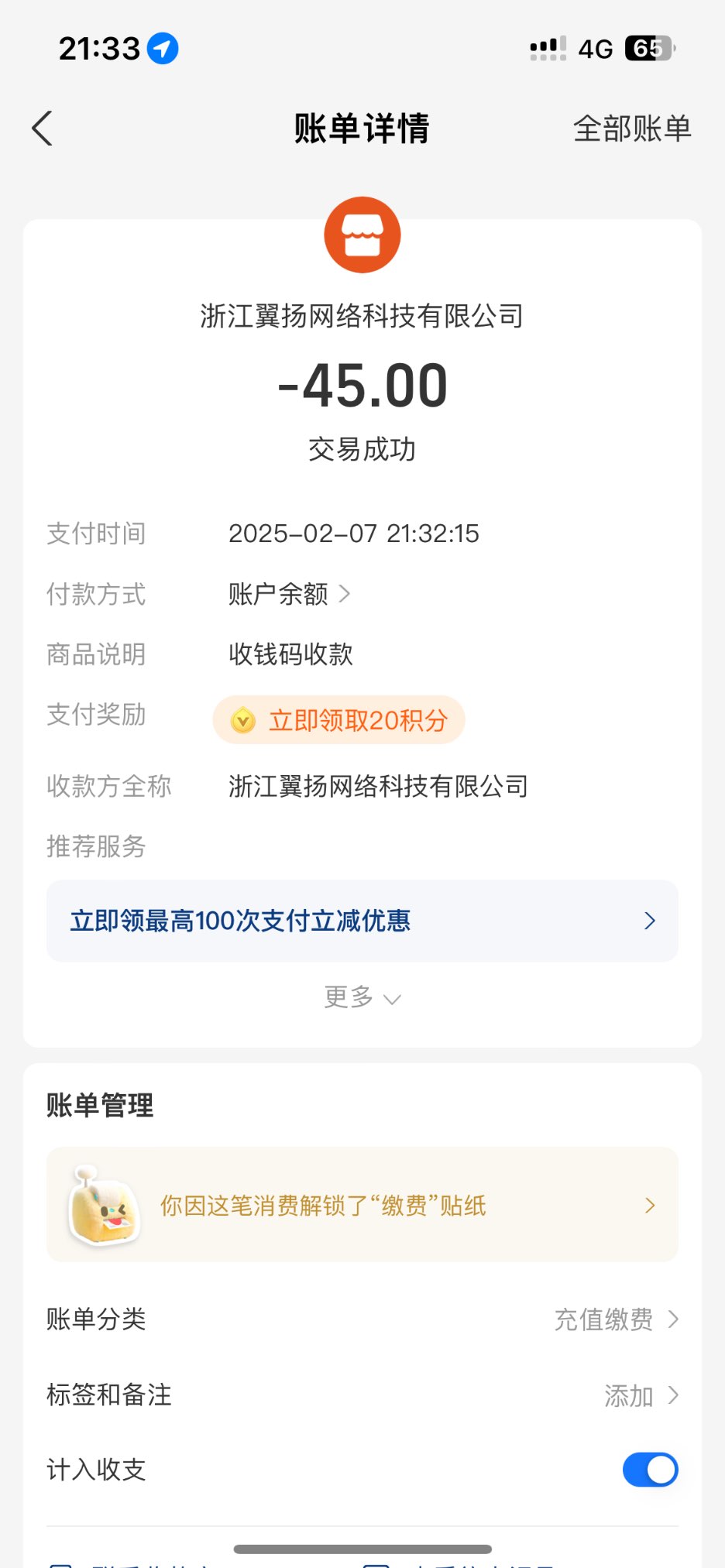Open 立即领最高100次支付立减优惠 offer

362,921
